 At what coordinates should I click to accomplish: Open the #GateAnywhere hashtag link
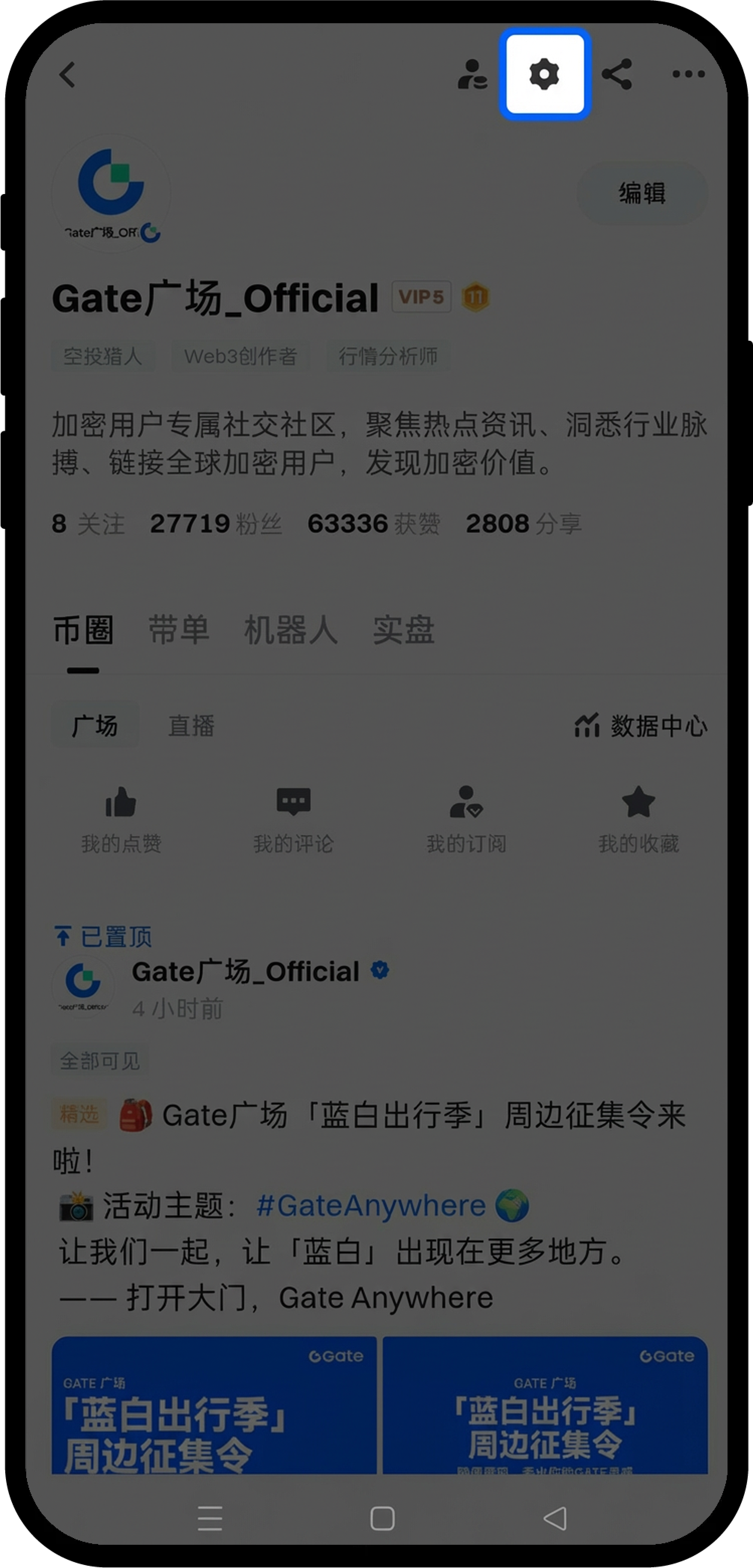(x=371, y=1205)
